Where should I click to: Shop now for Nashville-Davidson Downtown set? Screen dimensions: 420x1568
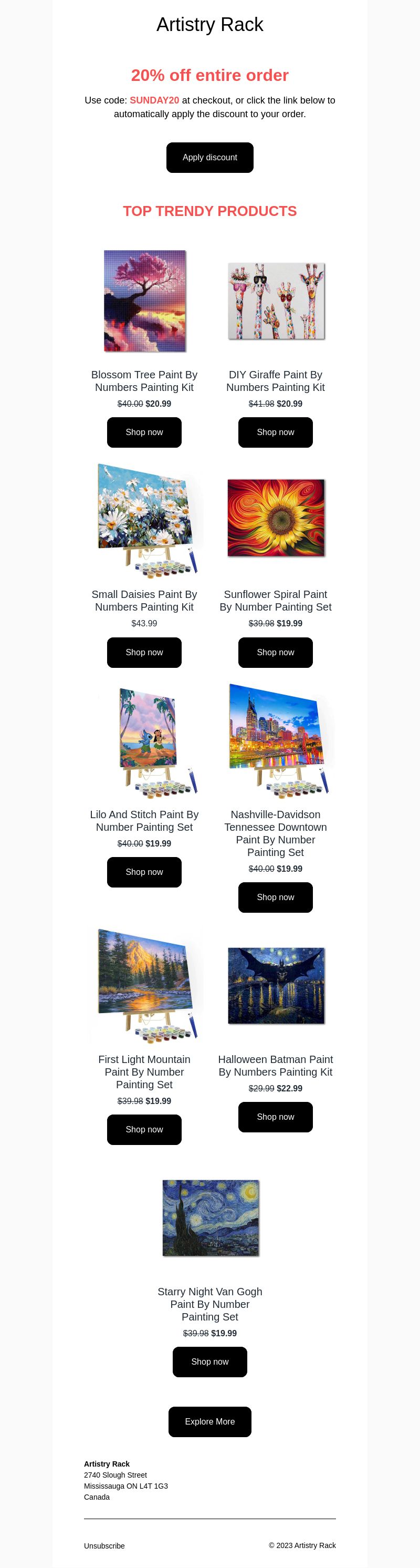pos(275,897)
